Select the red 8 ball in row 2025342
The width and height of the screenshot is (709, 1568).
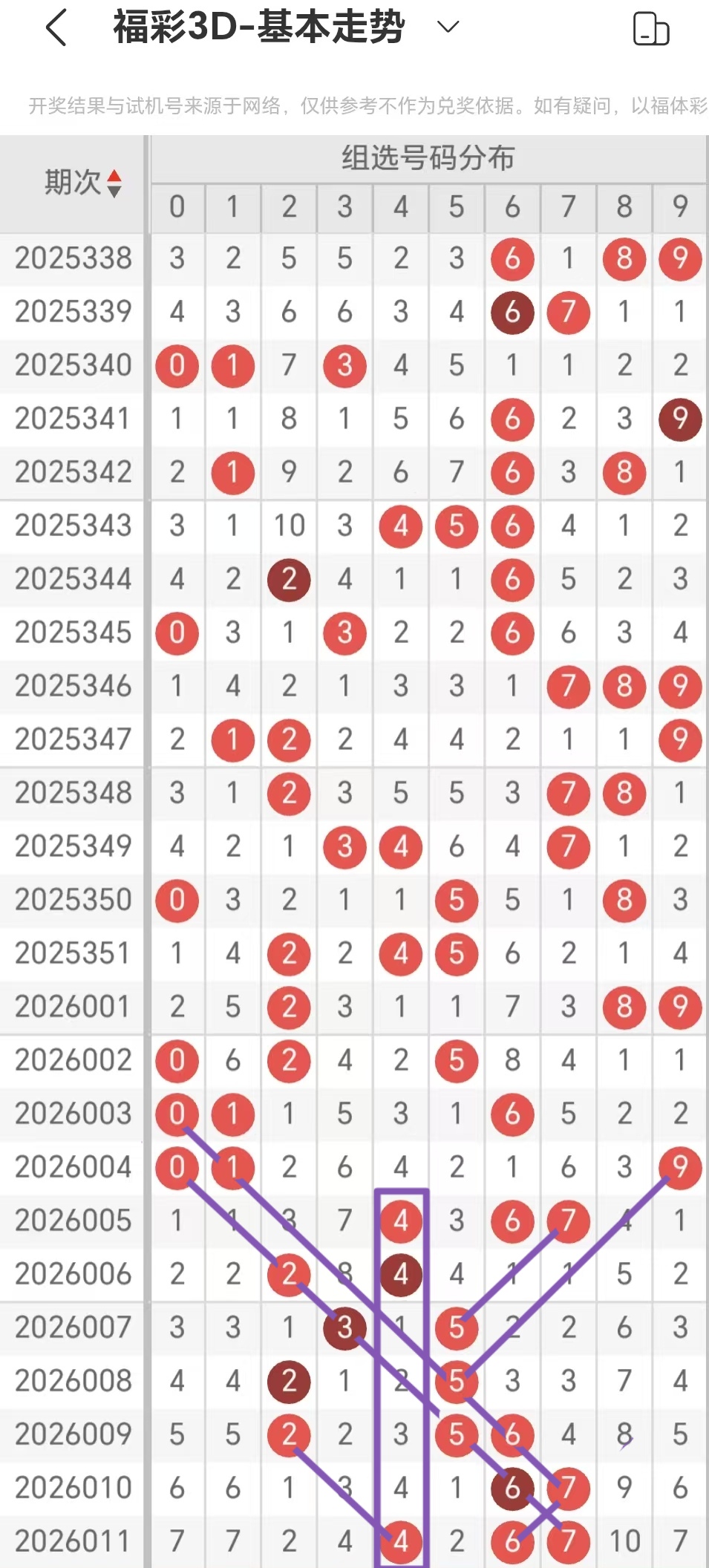(624, 473)
